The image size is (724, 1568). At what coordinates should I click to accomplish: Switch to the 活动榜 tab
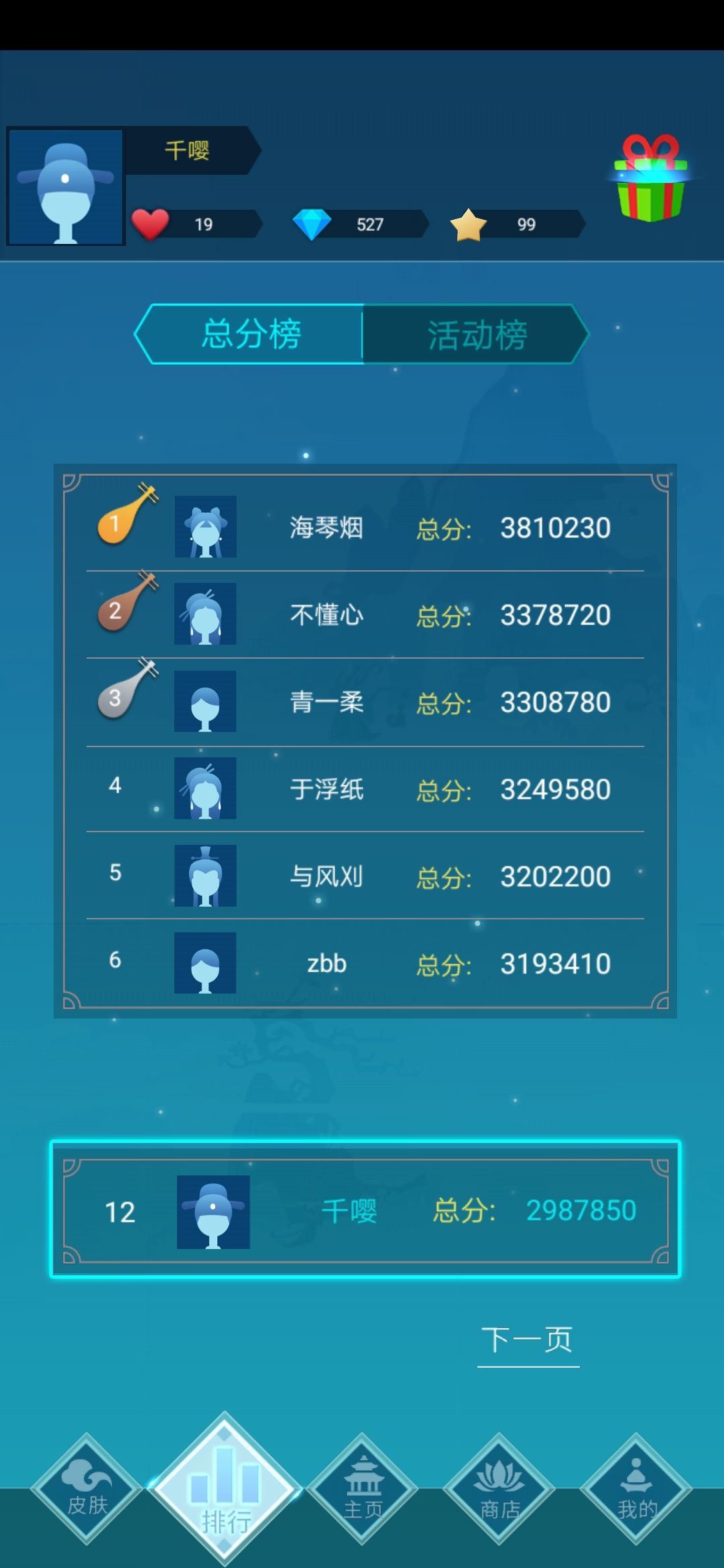tap(477, 333)
